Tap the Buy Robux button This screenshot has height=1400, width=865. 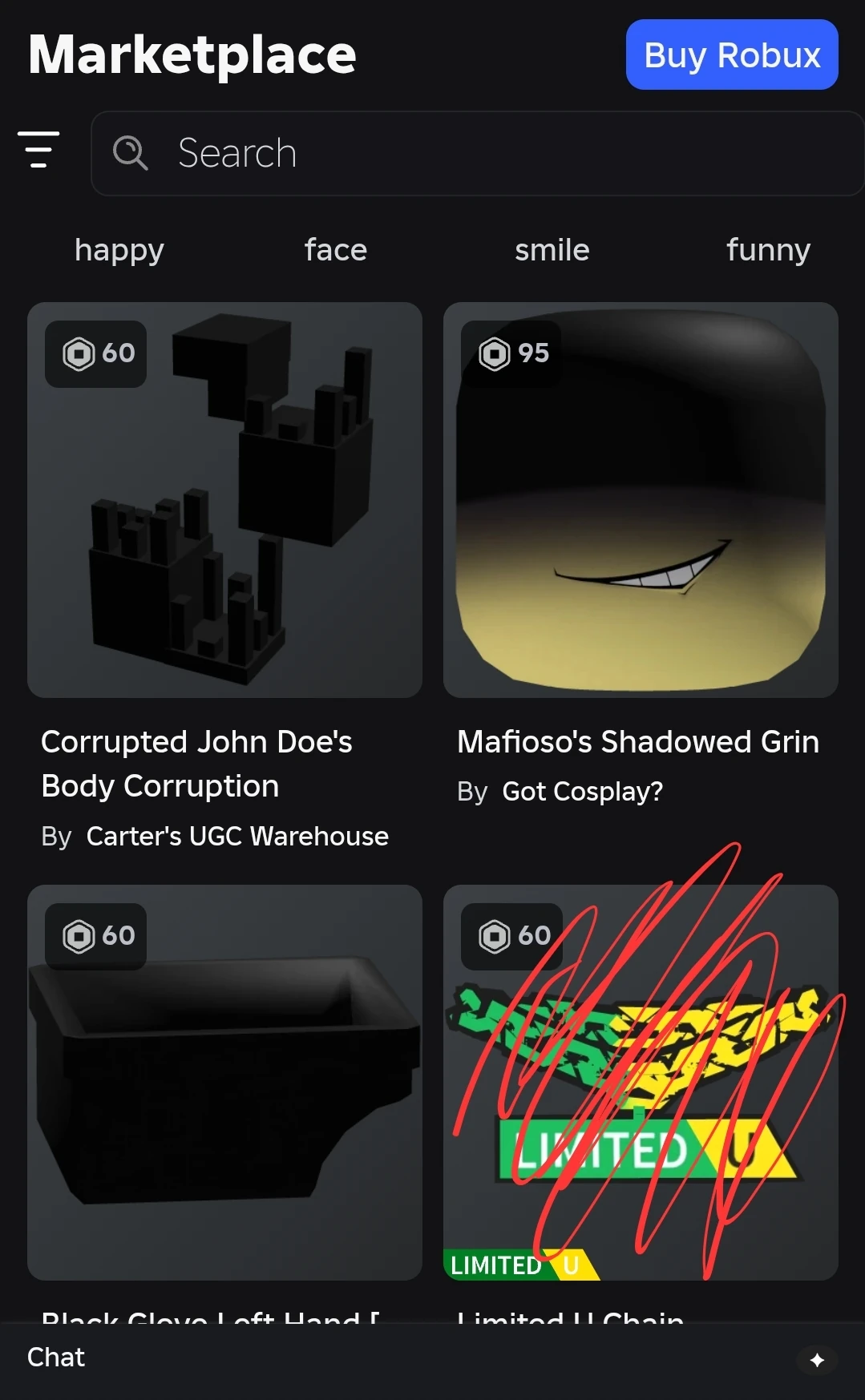point(731,54)
